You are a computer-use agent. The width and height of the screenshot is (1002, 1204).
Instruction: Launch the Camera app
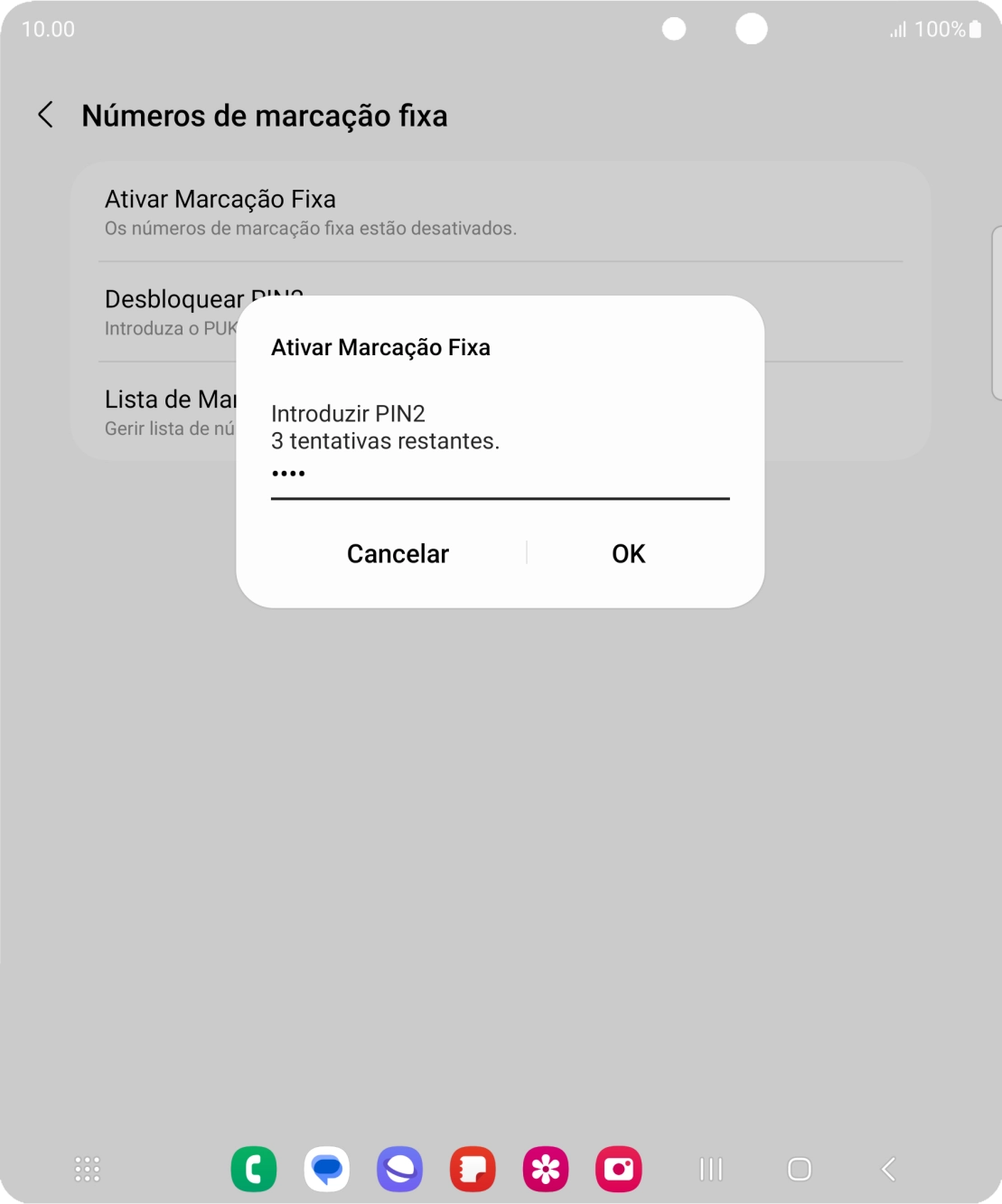click(x=619, y=1170)
